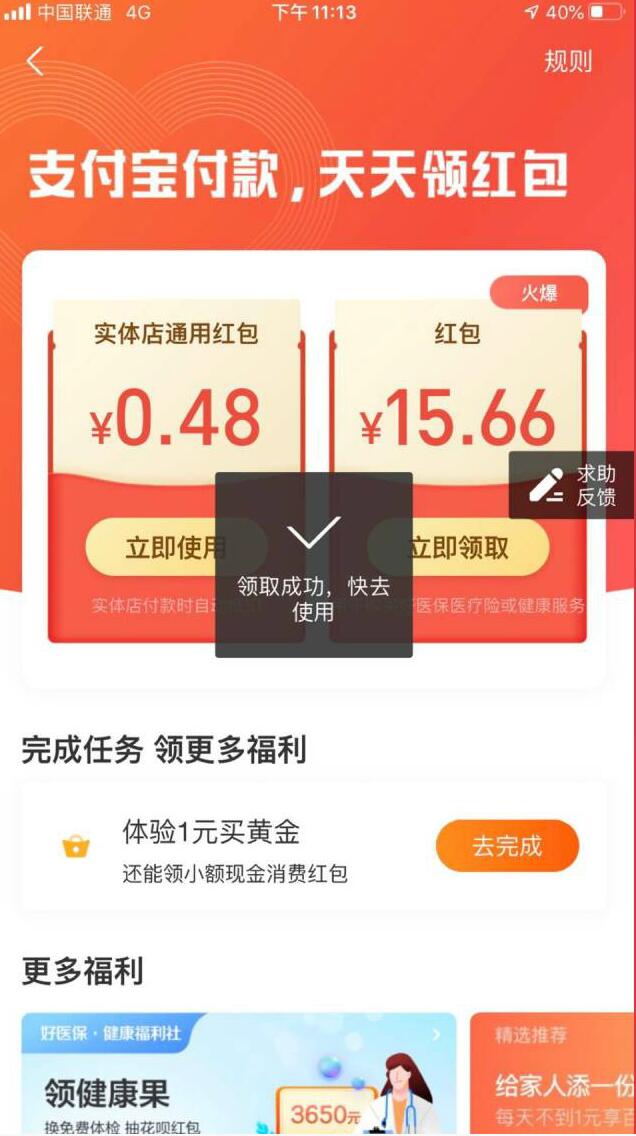Open the 求助反馈 help feedback button
Viewport: 636px width, 1136px height.
(x=572, y=485)
